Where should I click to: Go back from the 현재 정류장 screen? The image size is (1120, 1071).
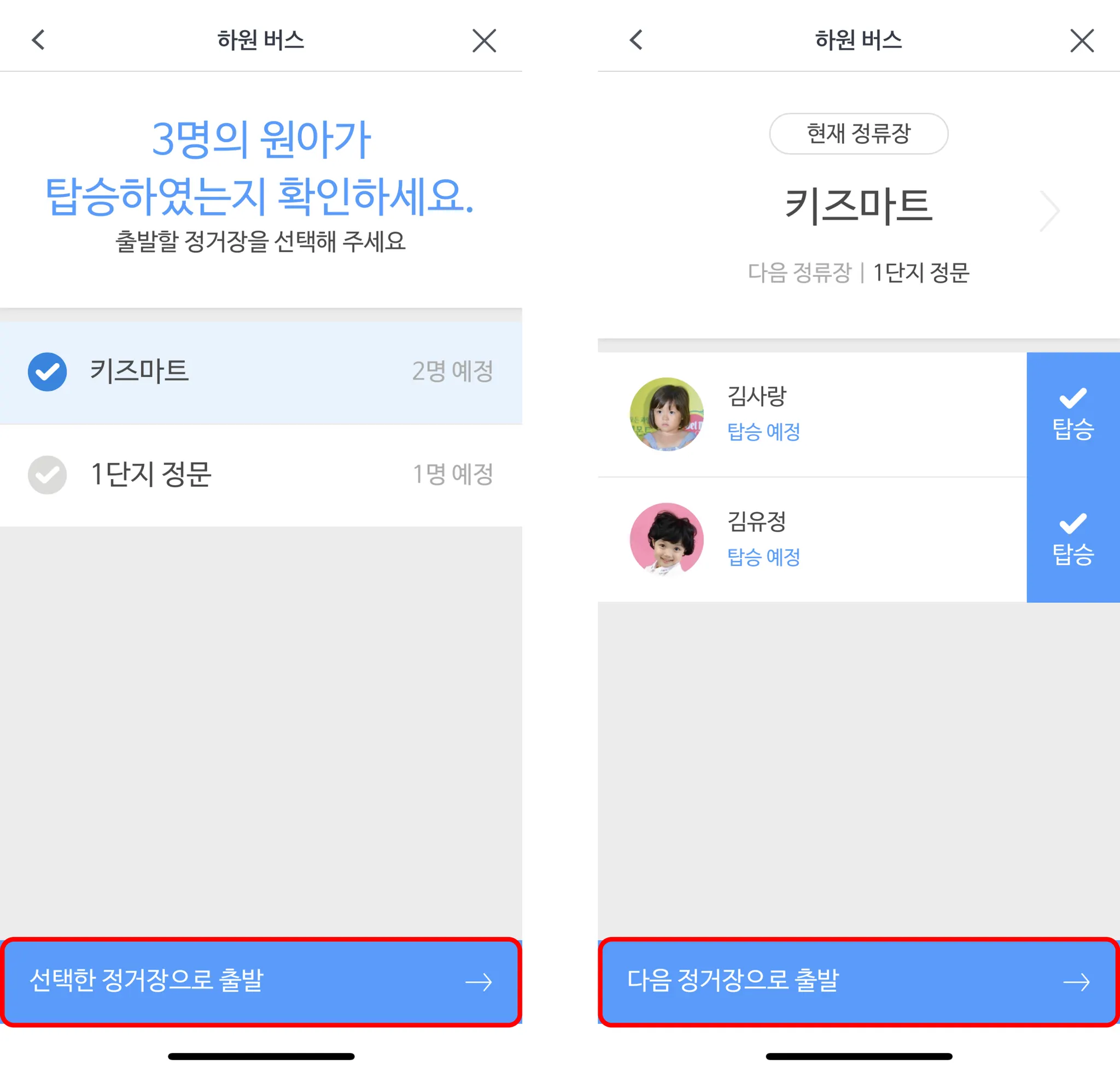pos(636,40)
